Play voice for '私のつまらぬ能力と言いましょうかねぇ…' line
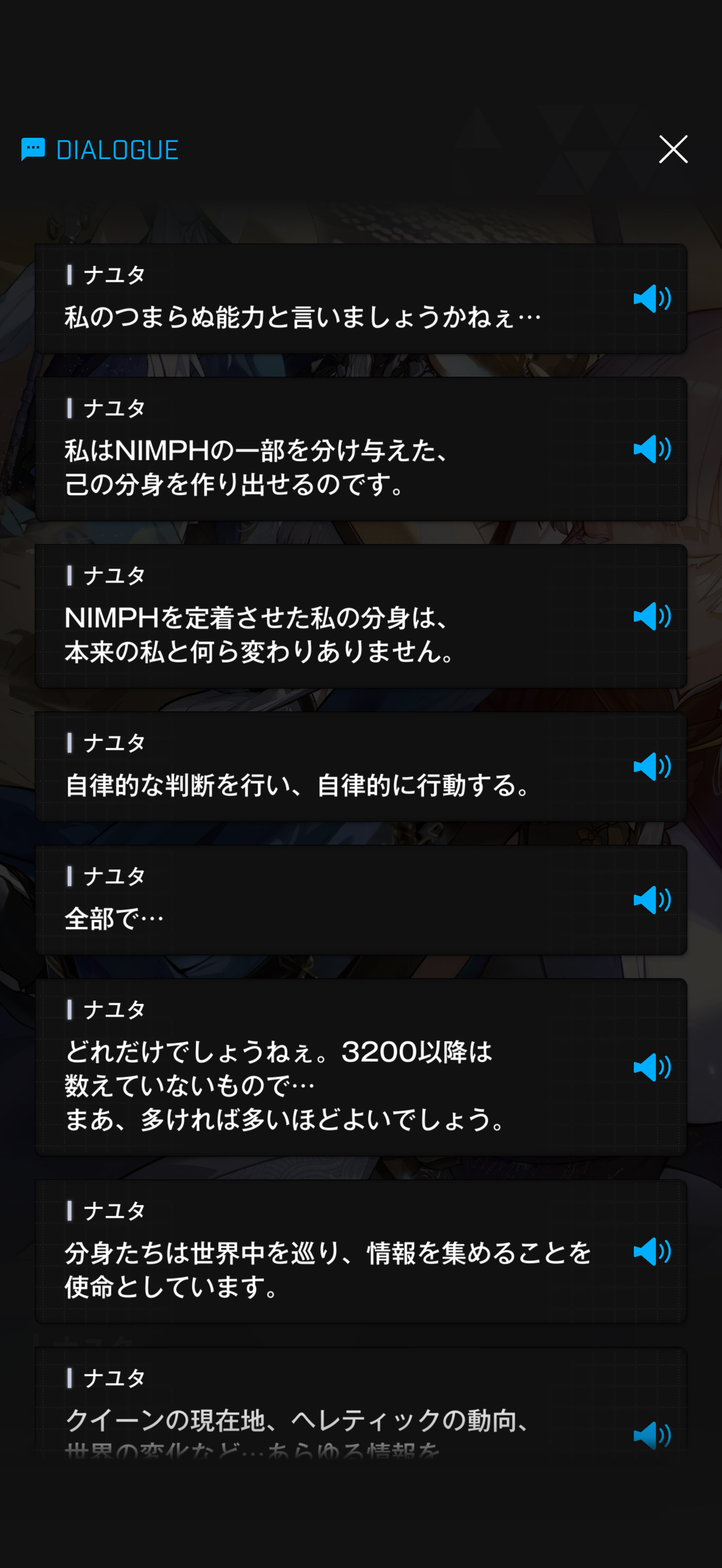The height and width of the screenshot is (1568, 722). (x=652, y=299)
